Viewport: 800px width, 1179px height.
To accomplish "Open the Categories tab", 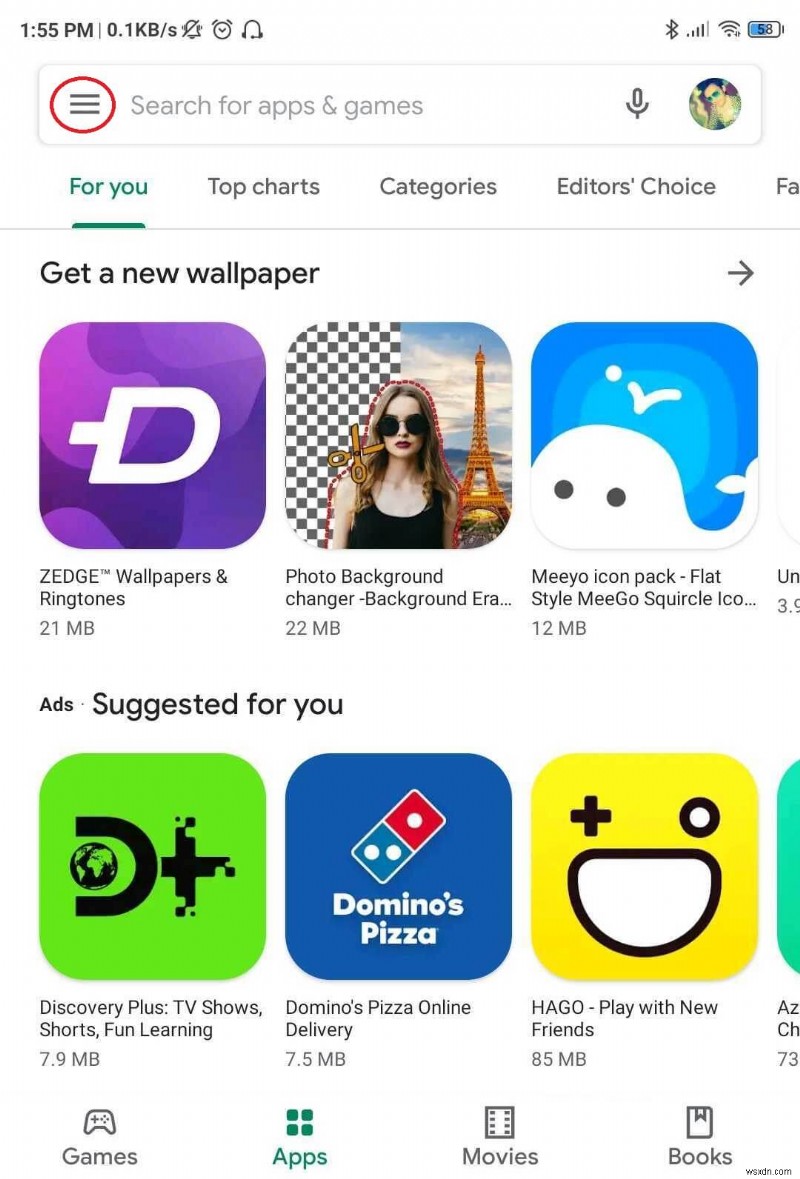I will point(437,187).
